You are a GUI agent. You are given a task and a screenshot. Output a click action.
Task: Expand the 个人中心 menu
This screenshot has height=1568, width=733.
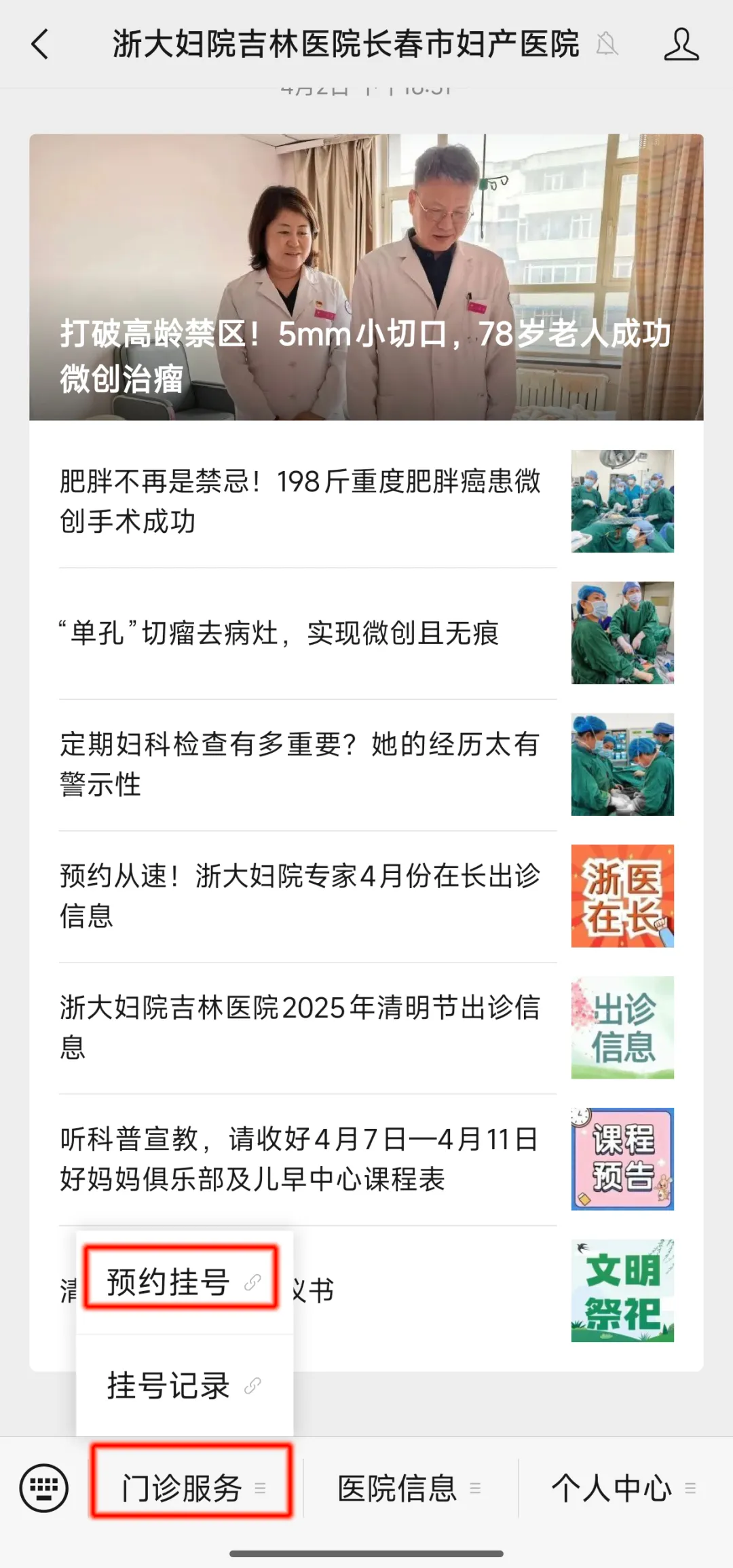(623, 1489)
